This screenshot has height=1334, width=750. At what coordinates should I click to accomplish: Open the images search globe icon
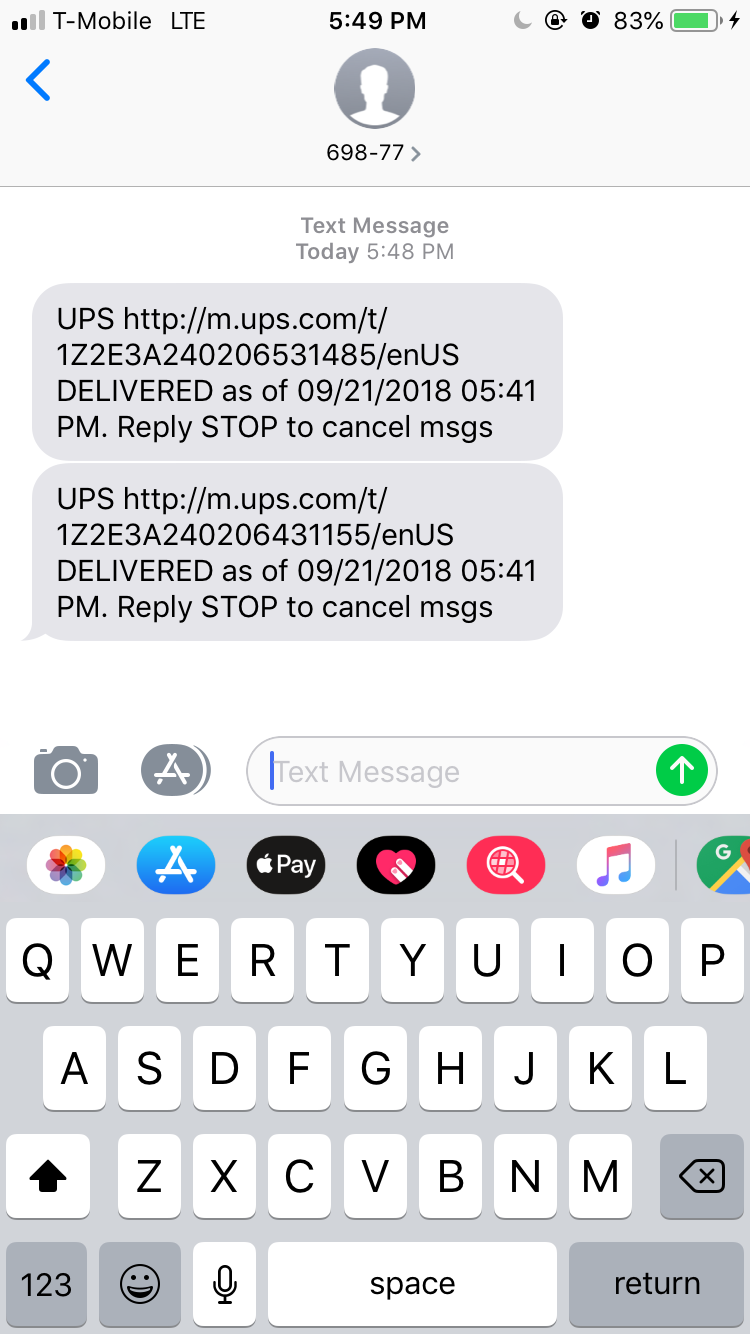(506, 864)
